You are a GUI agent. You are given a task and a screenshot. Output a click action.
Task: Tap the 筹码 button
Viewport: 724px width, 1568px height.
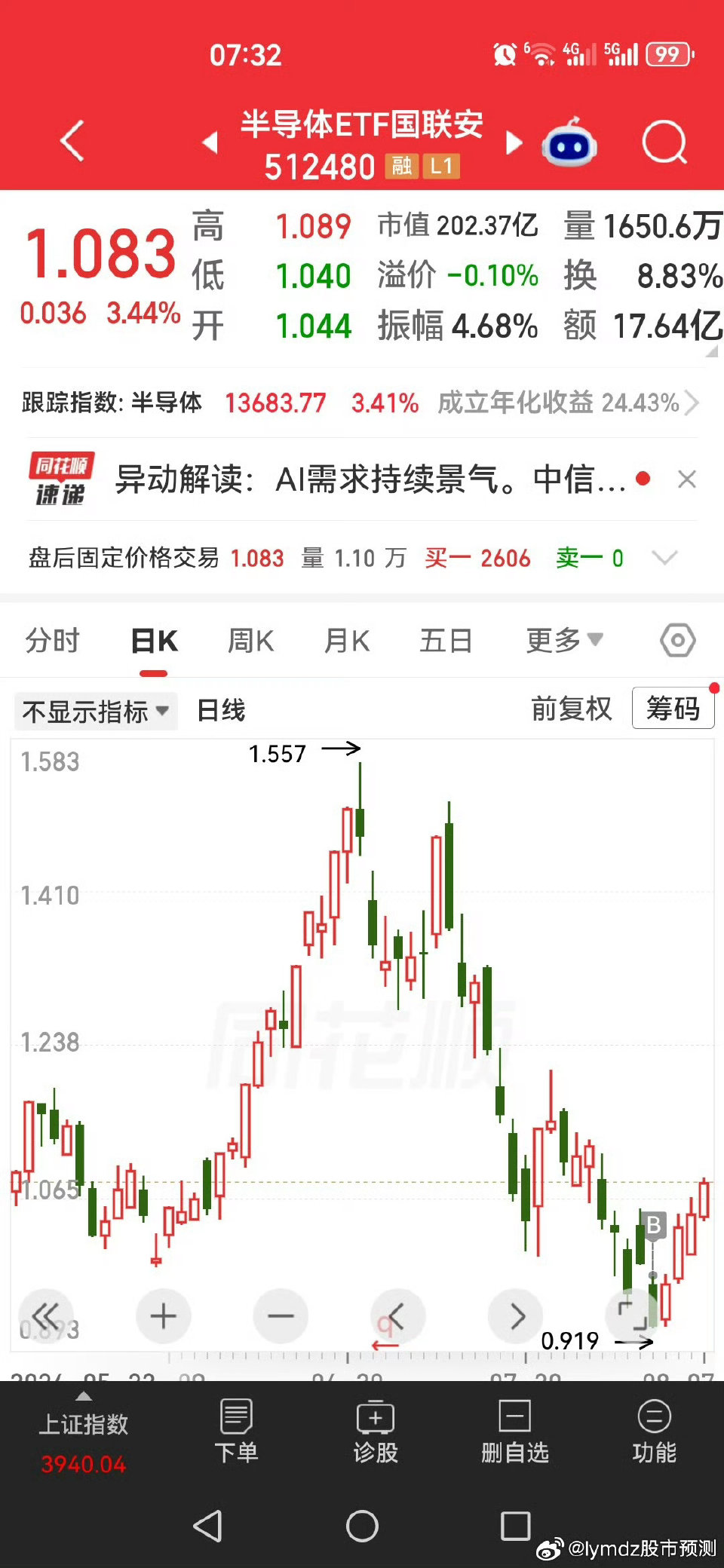pyautogui.click(x=673, y=709)
